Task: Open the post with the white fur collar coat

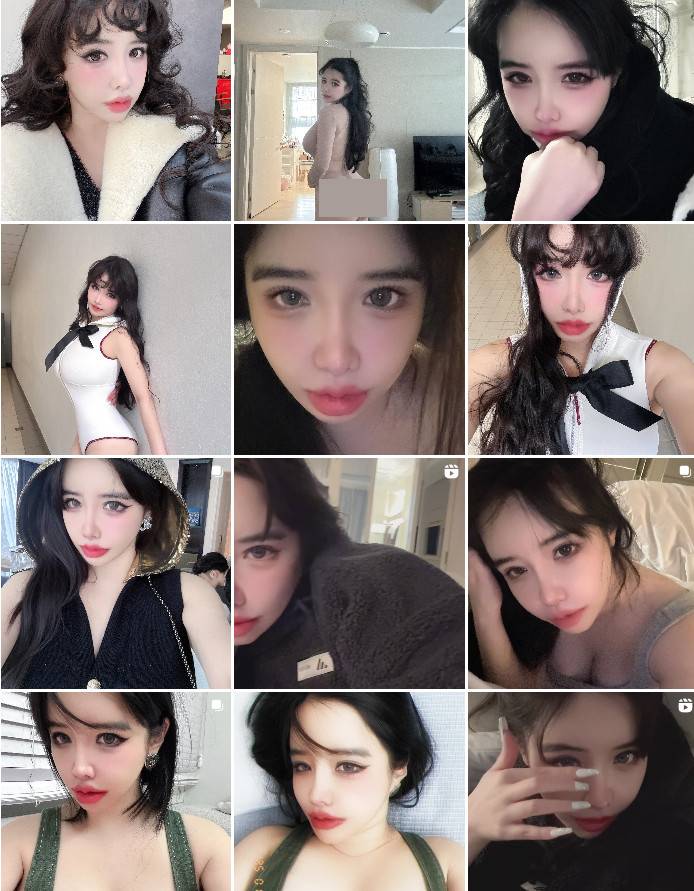Action: point(115,110)
